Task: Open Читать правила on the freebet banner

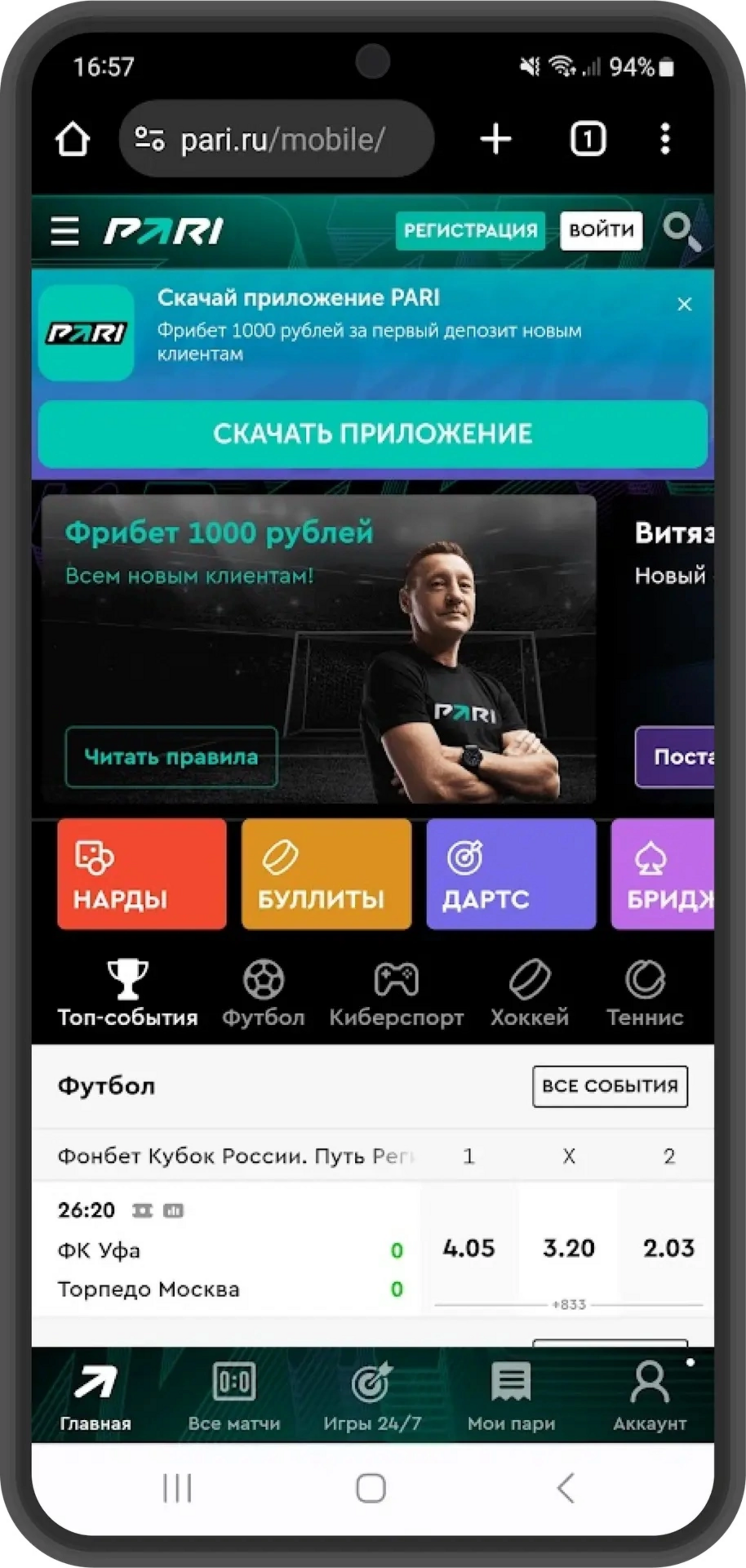Action: coord(171,757)
